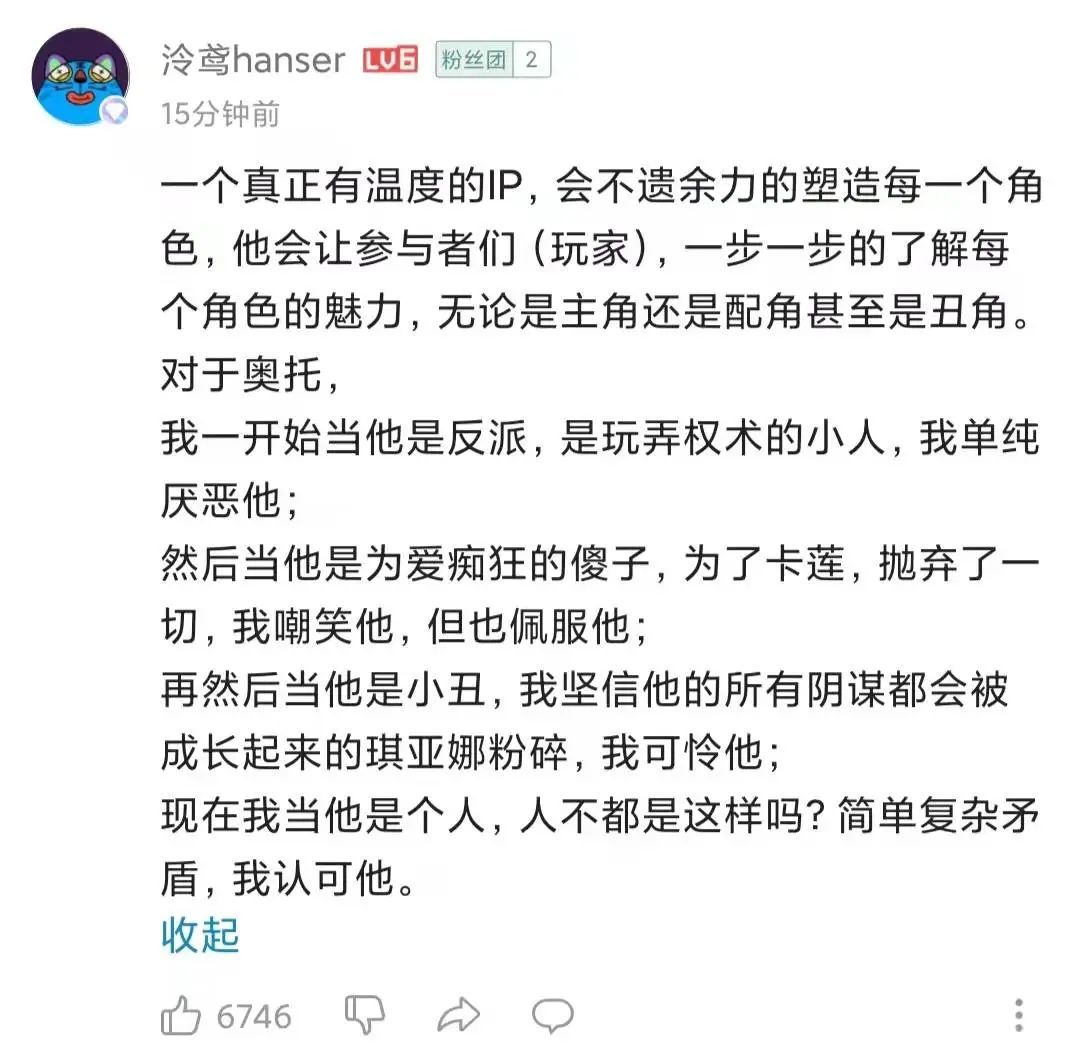
Task: Collapse the comment with 收起
Action: pyautogui.click(x=200, y=934)
